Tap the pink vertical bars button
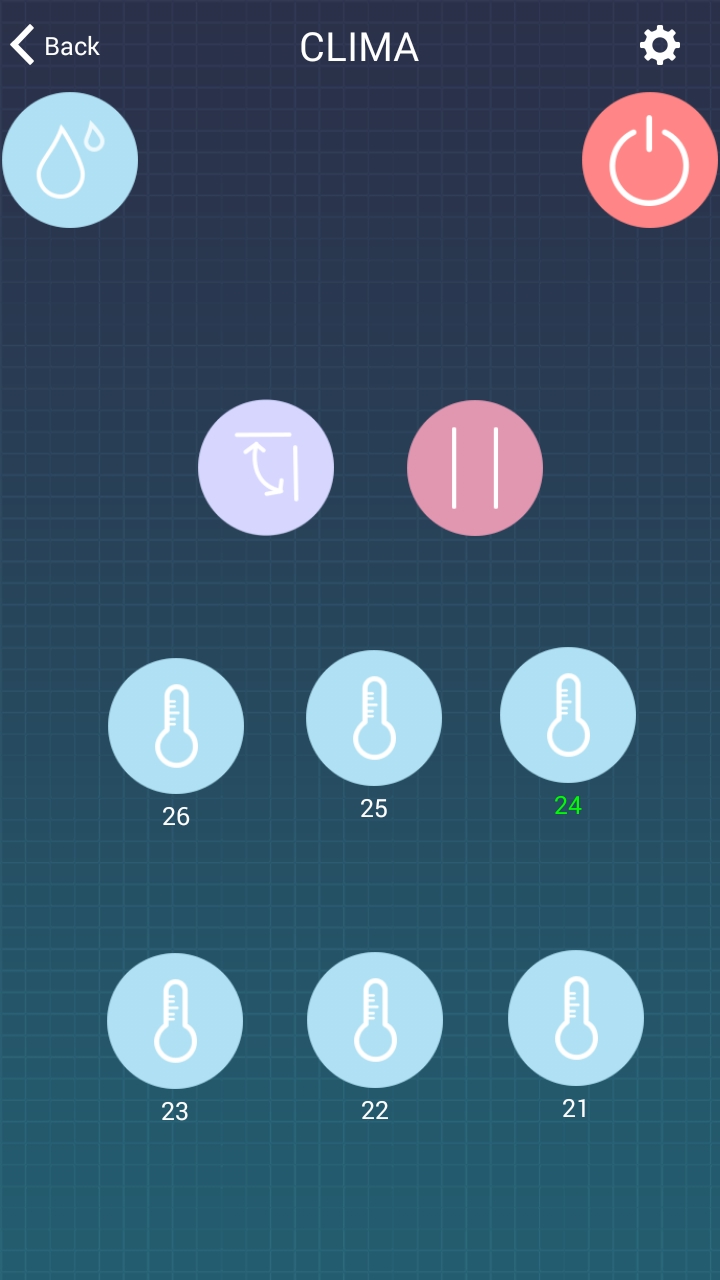Viewport: 720px width, 1280px height. [475, 467]
